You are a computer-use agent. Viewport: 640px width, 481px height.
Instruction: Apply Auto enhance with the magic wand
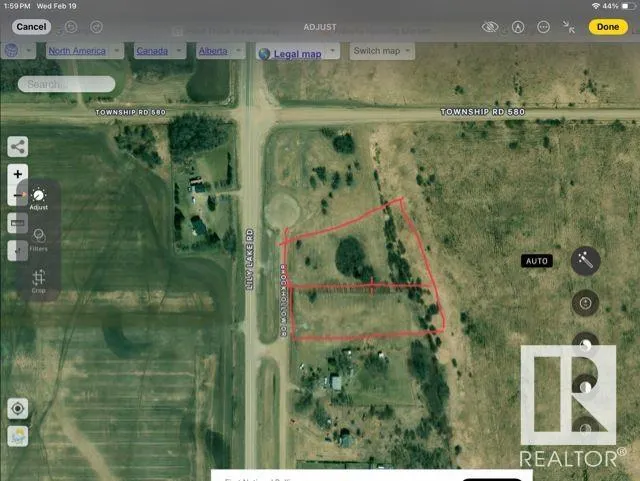(x=585, y=261)
